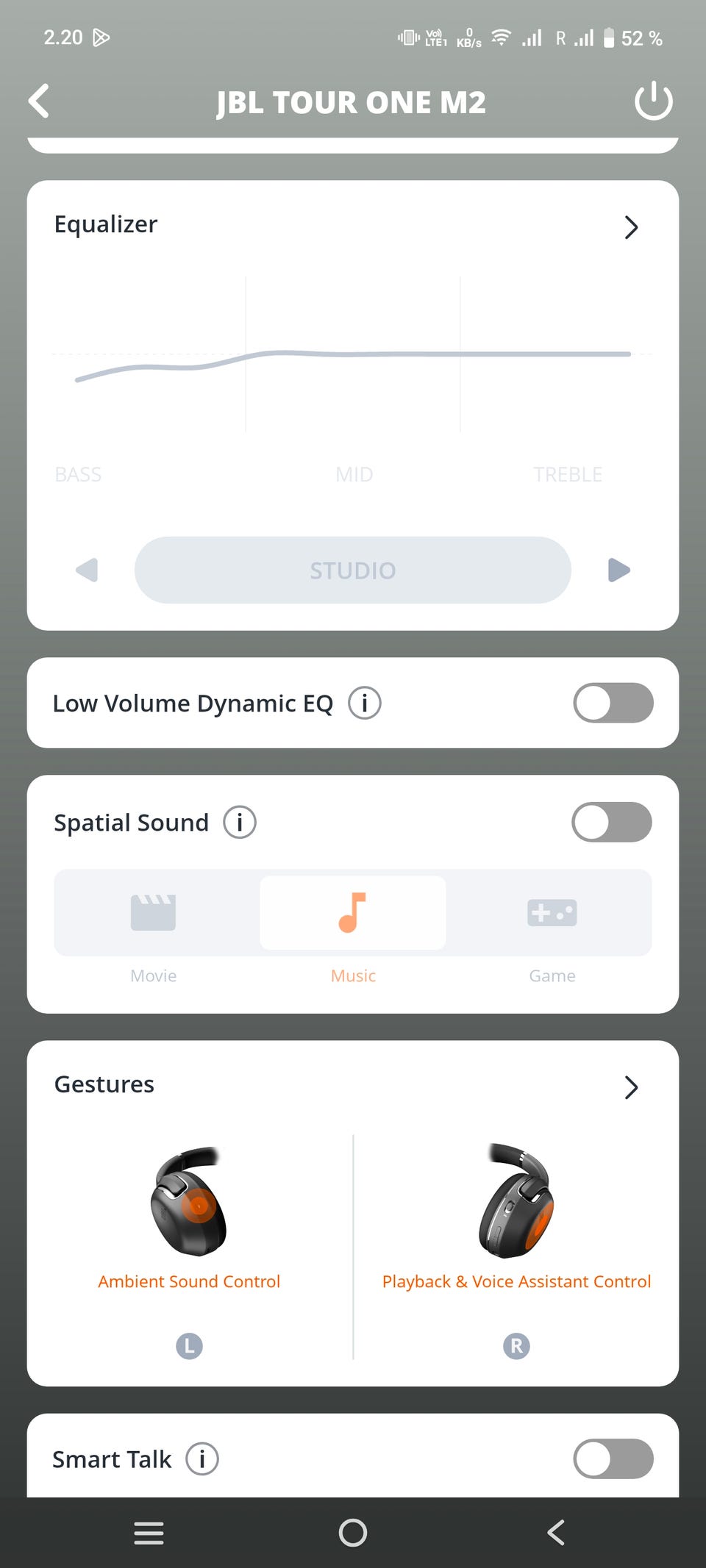Select the previous equalizer preset arrow
The height and width of the screenshot is (1568, 706).
(87, 570)
